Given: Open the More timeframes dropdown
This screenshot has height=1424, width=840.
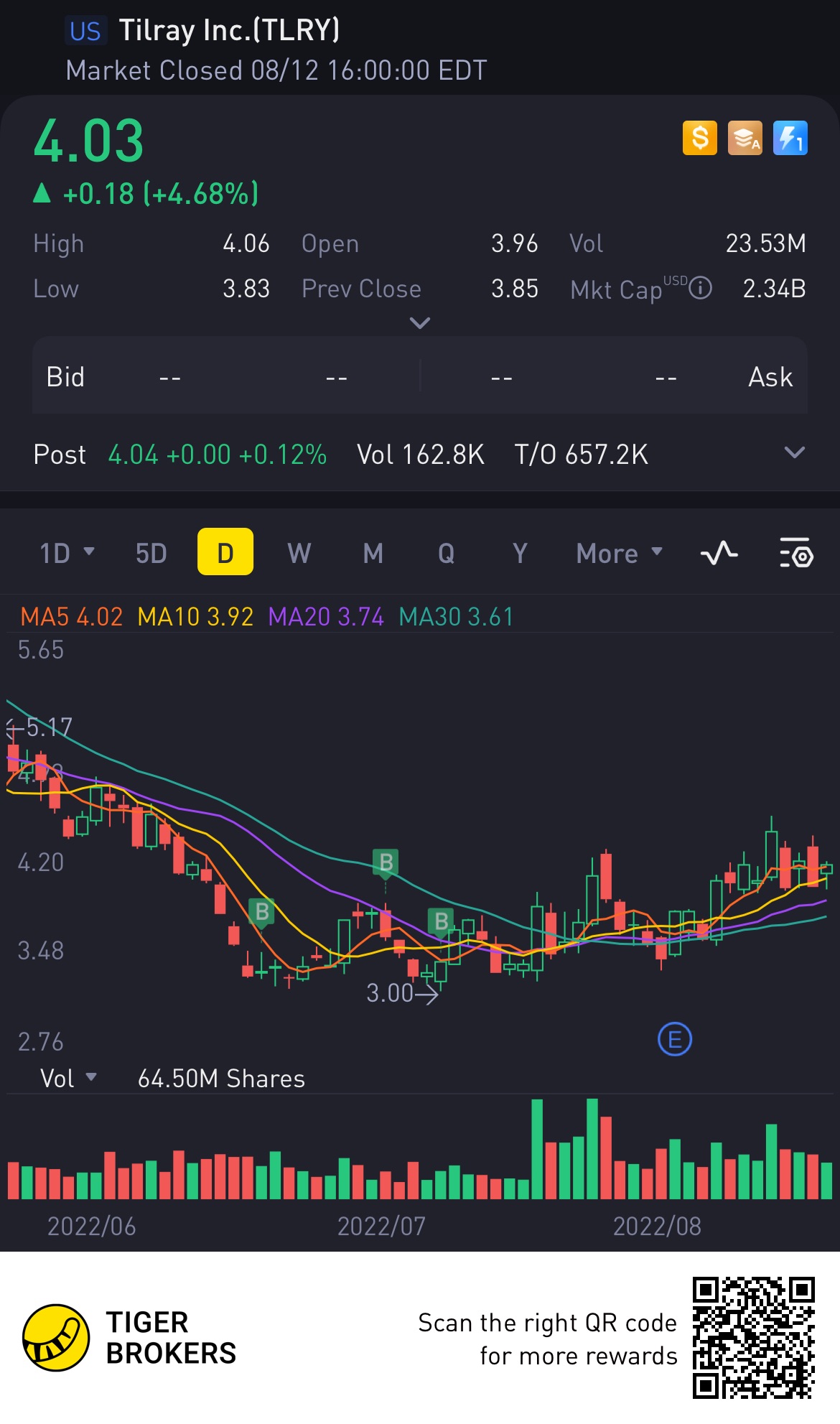Looking at the screenshot, I should (619, 553).
